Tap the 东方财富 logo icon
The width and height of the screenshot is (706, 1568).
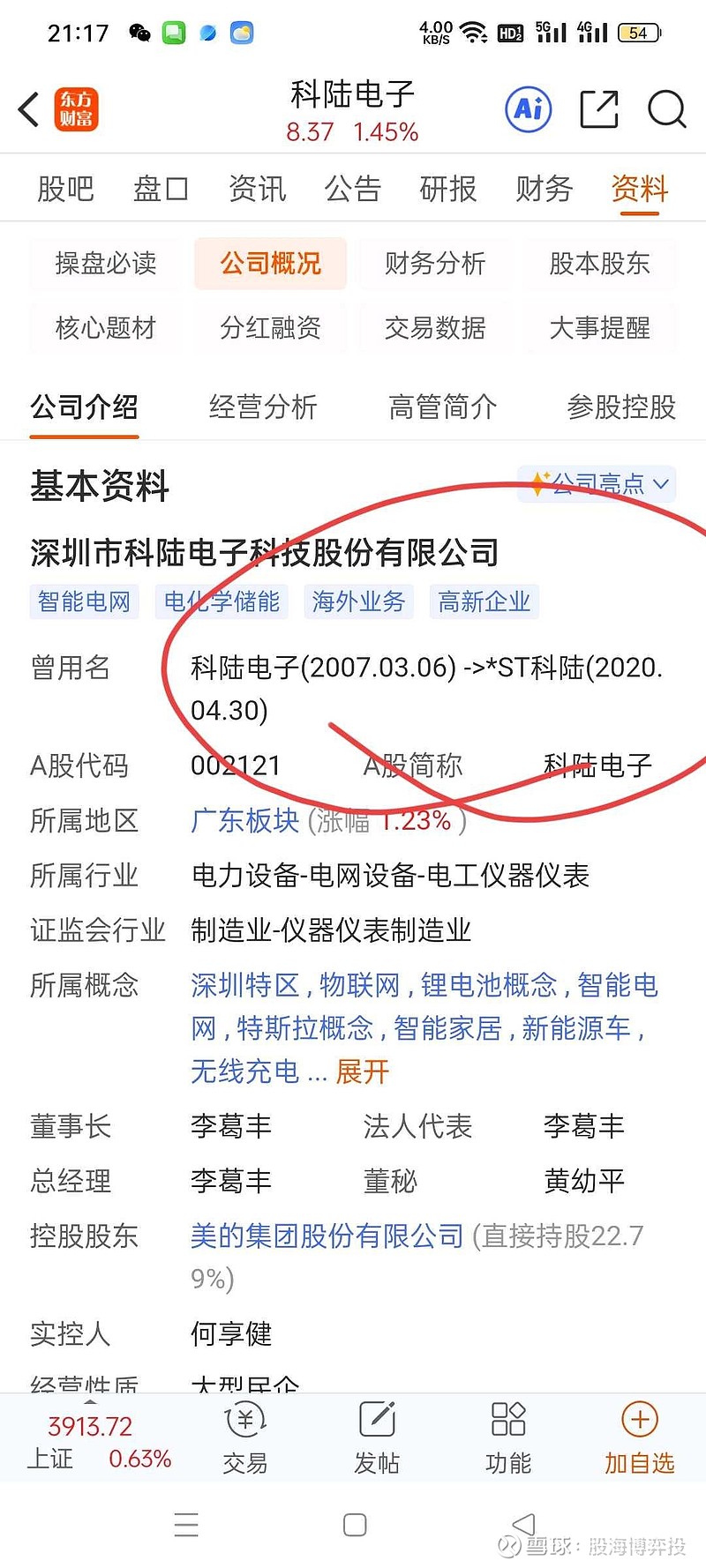click(75, 108)
